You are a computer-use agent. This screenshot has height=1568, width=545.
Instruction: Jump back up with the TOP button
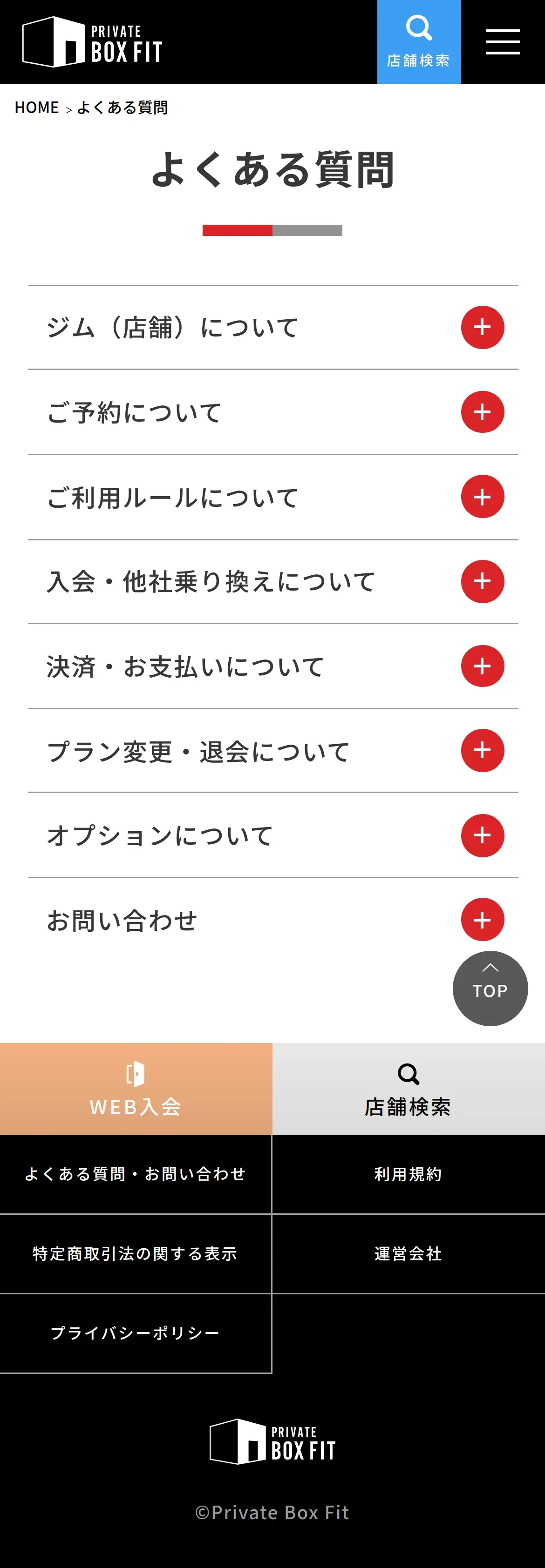pos(490,988)
